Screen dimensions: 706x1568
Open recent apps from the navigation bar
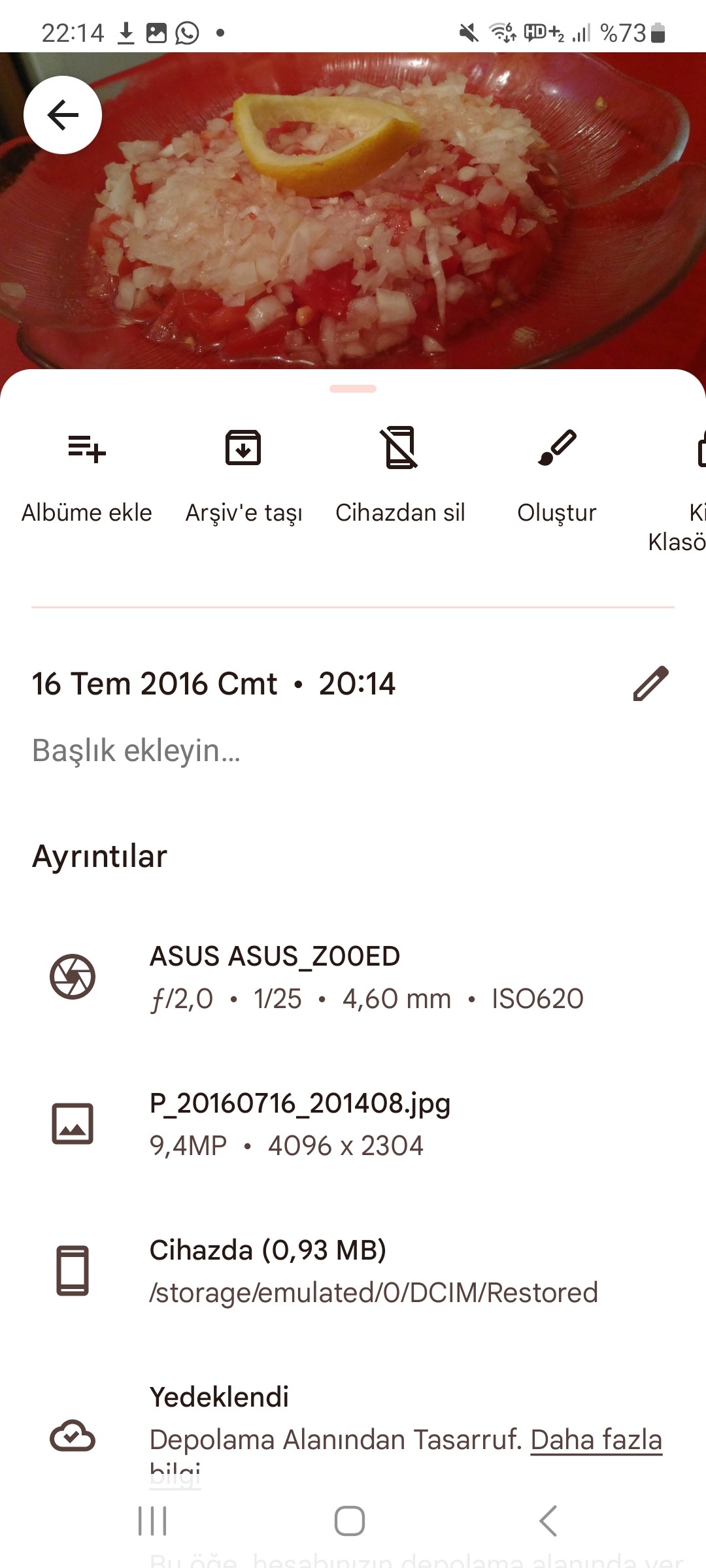(152, 1521)
